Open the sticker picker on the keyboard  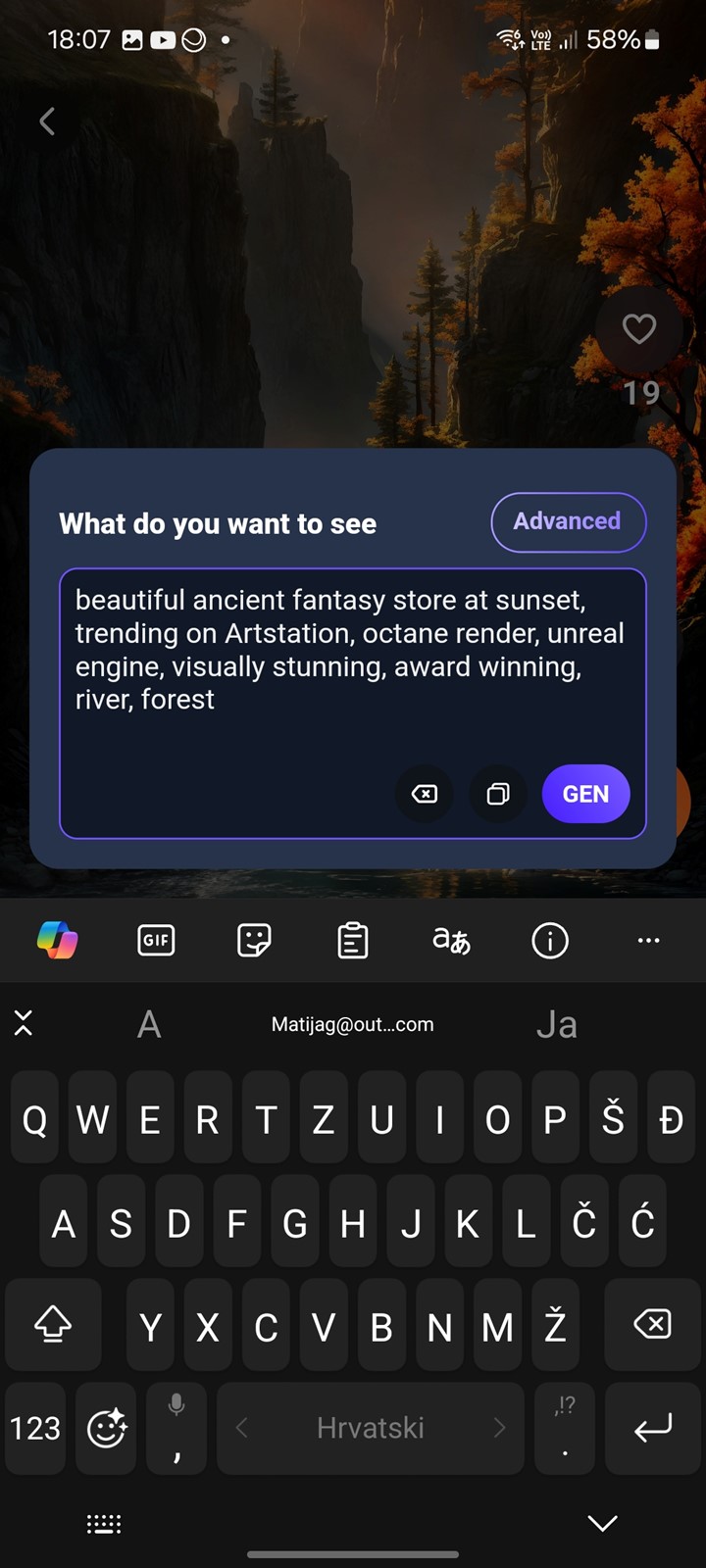254,941
